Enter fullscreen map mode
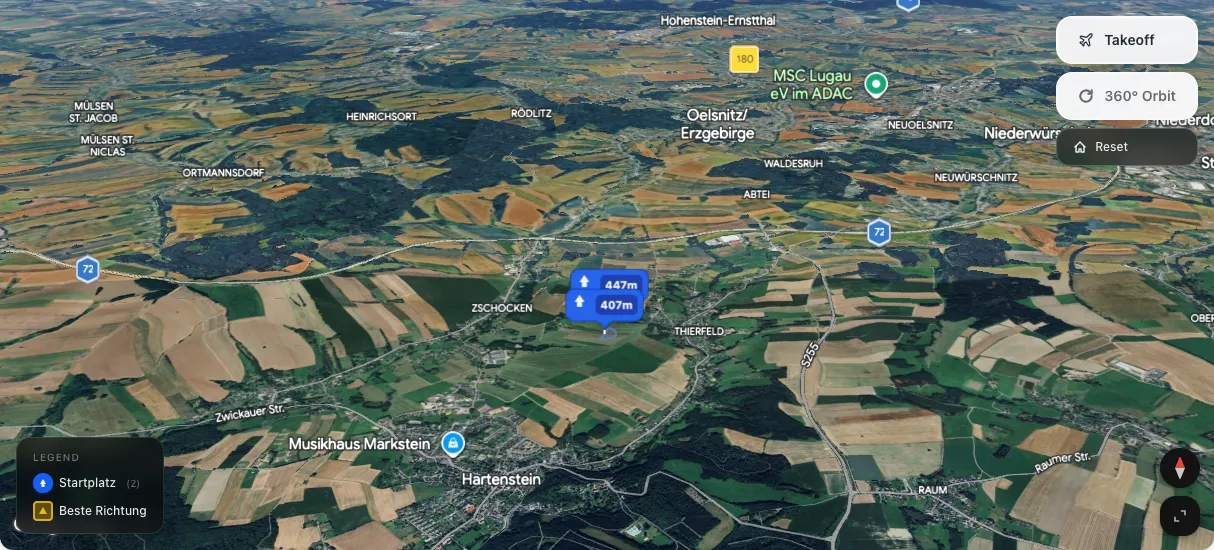This screenshot has height=550, width=1214. pos(1179,516)
